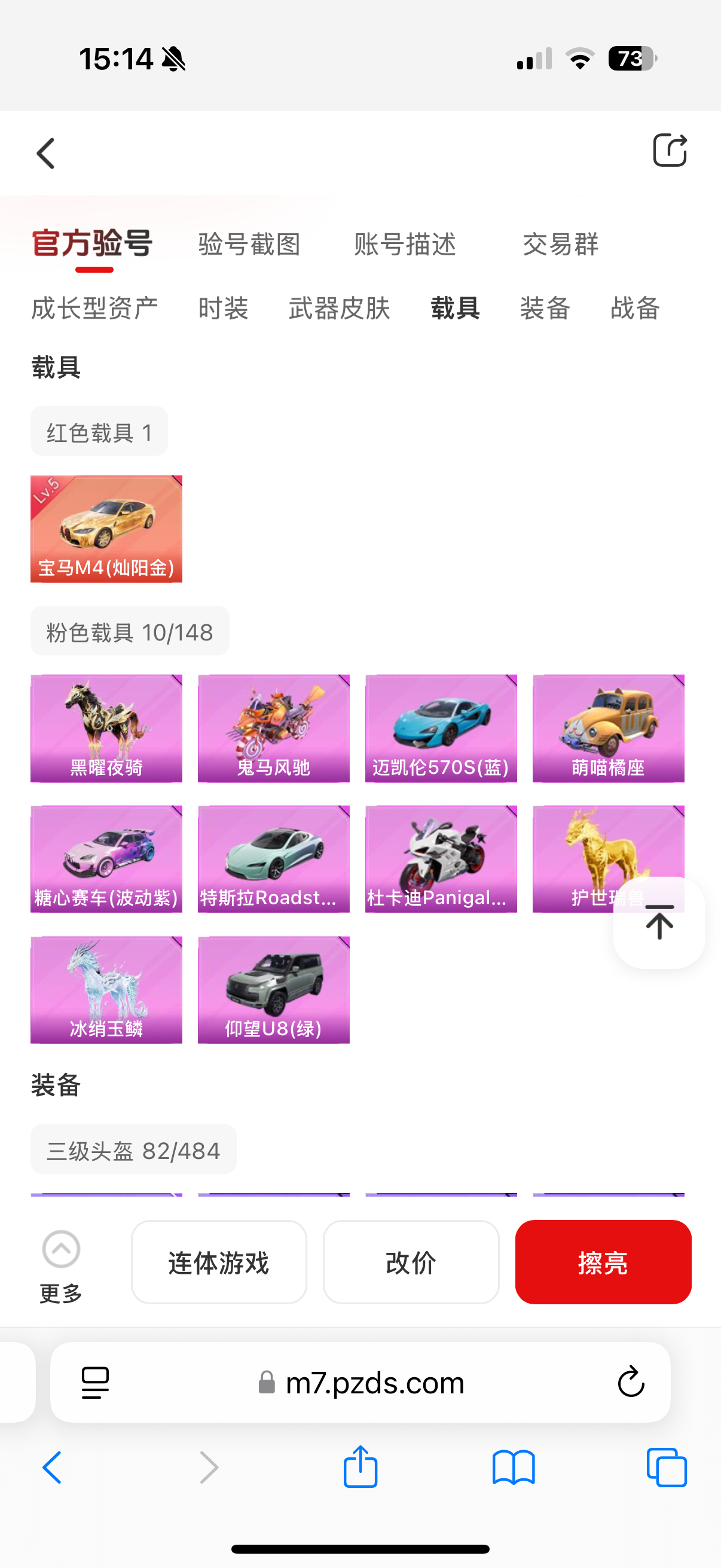View the 黑曜夜骑 vehicle item

[106, 728]
